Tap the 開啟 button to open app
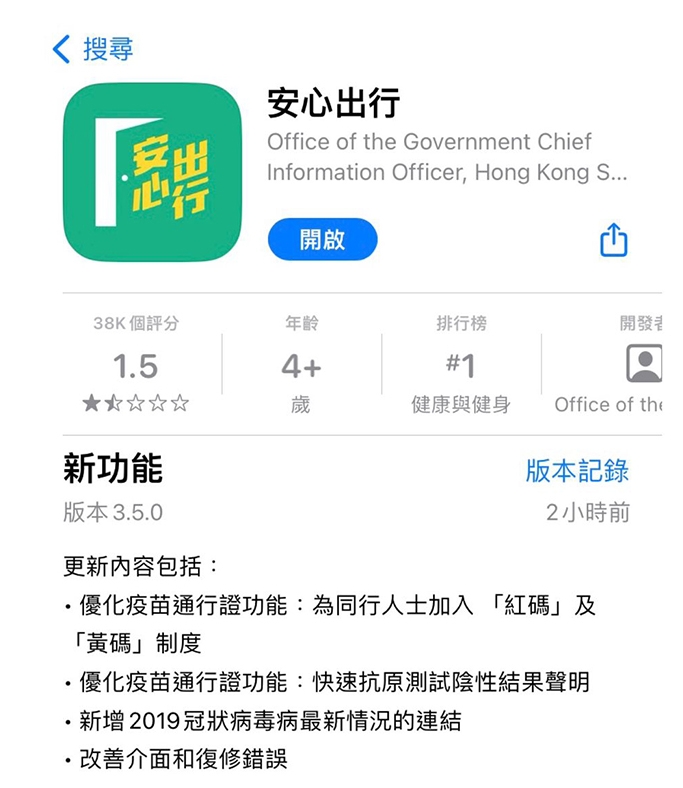 point(322,239)
